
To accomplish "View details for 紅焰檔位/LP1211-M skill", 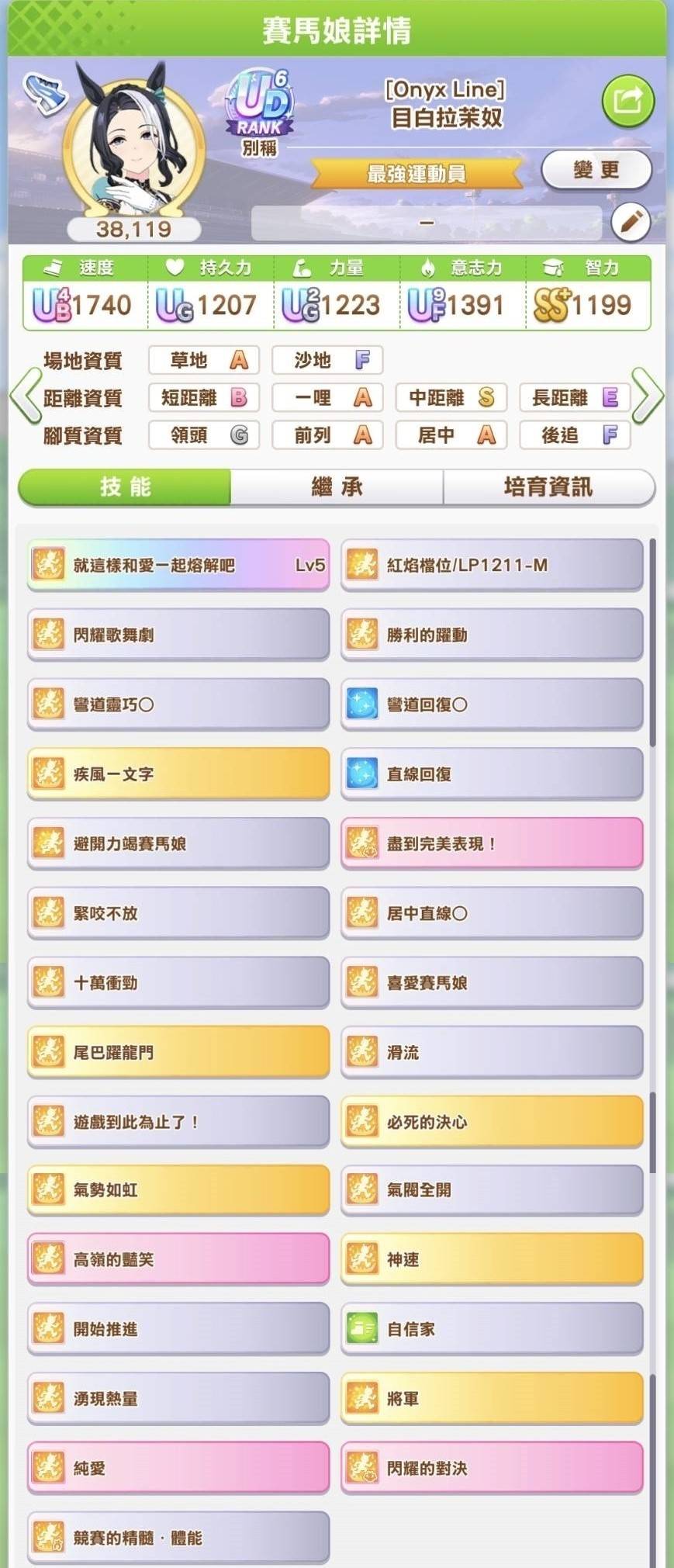I will pos(492,565).
